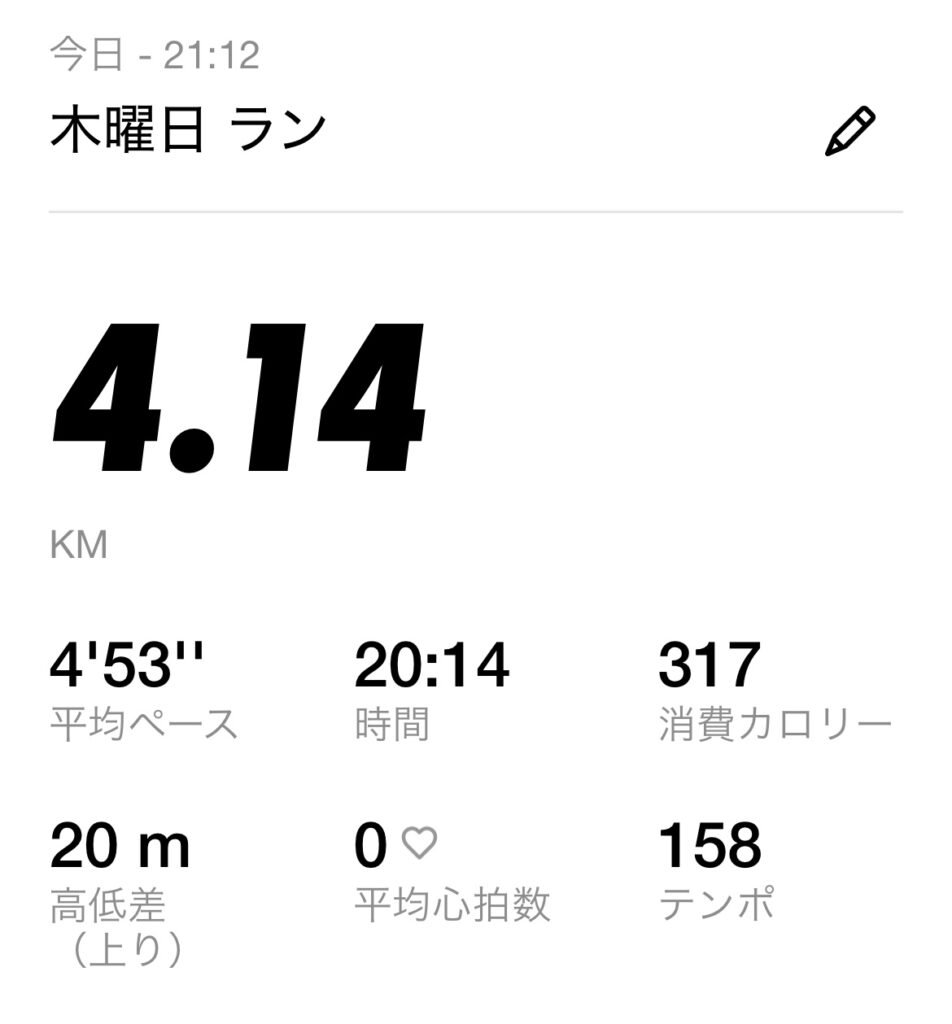Edit the 木曜日 ラン run title

coord(849,131)
